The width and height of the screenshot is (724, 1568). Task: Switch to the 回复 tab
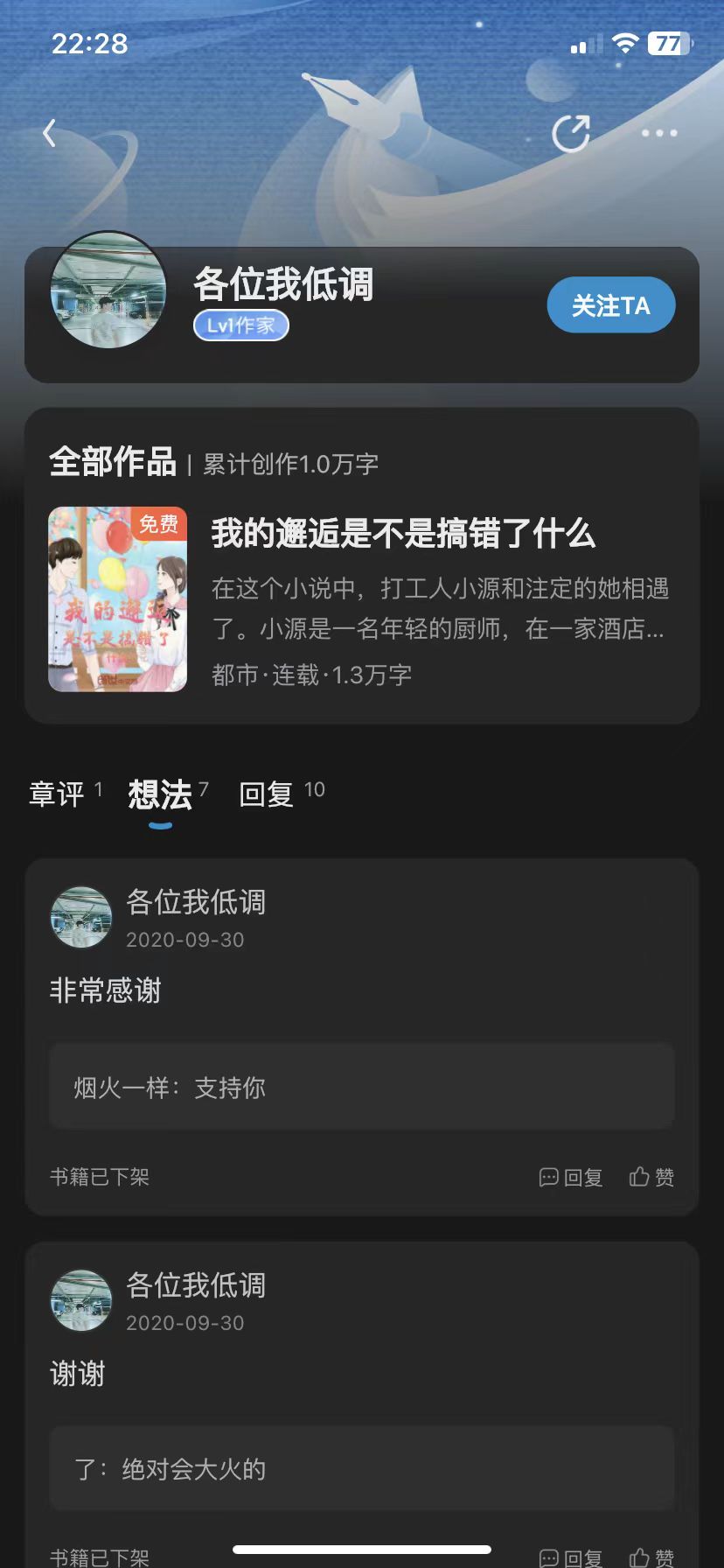pyautogui.click(x=267, y=794)
